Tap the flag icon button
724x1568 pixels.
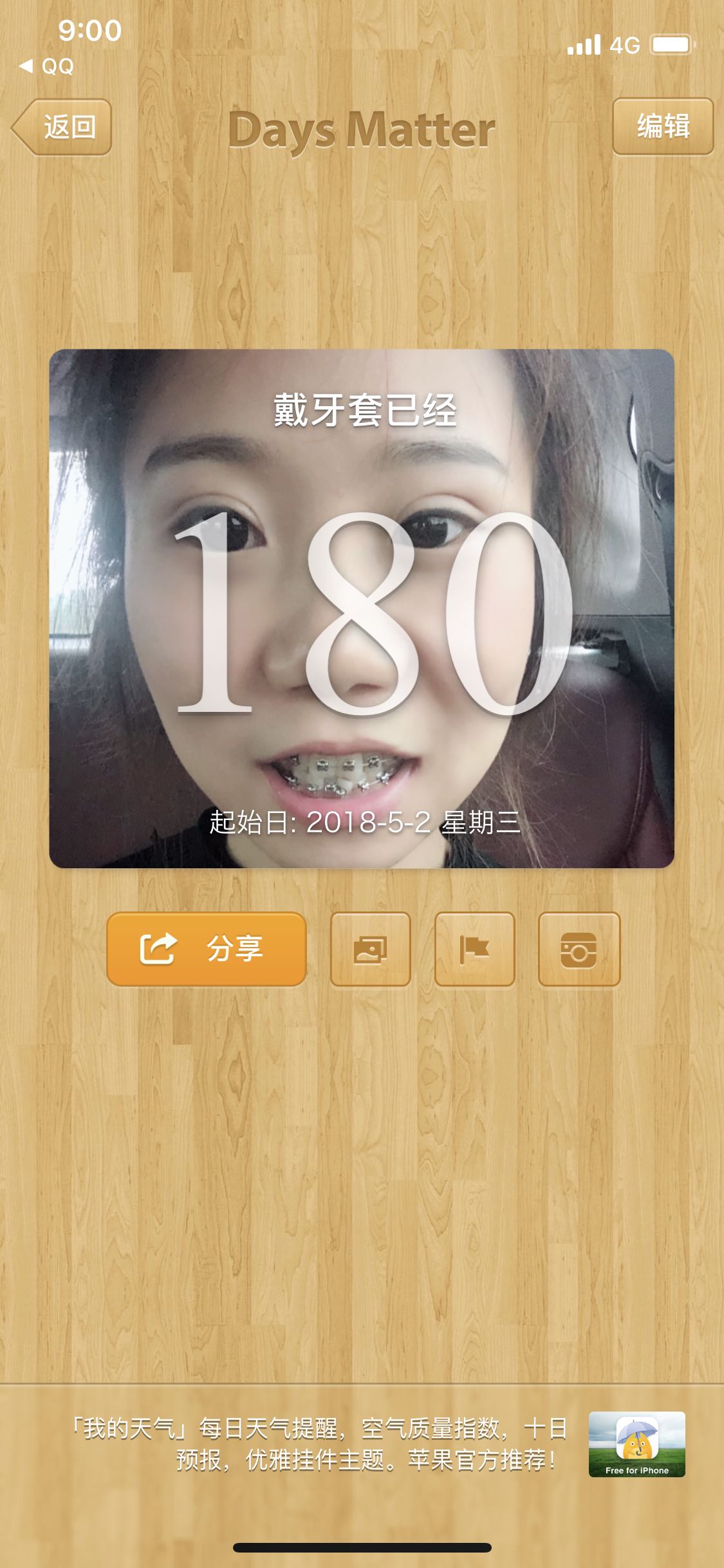475,949
